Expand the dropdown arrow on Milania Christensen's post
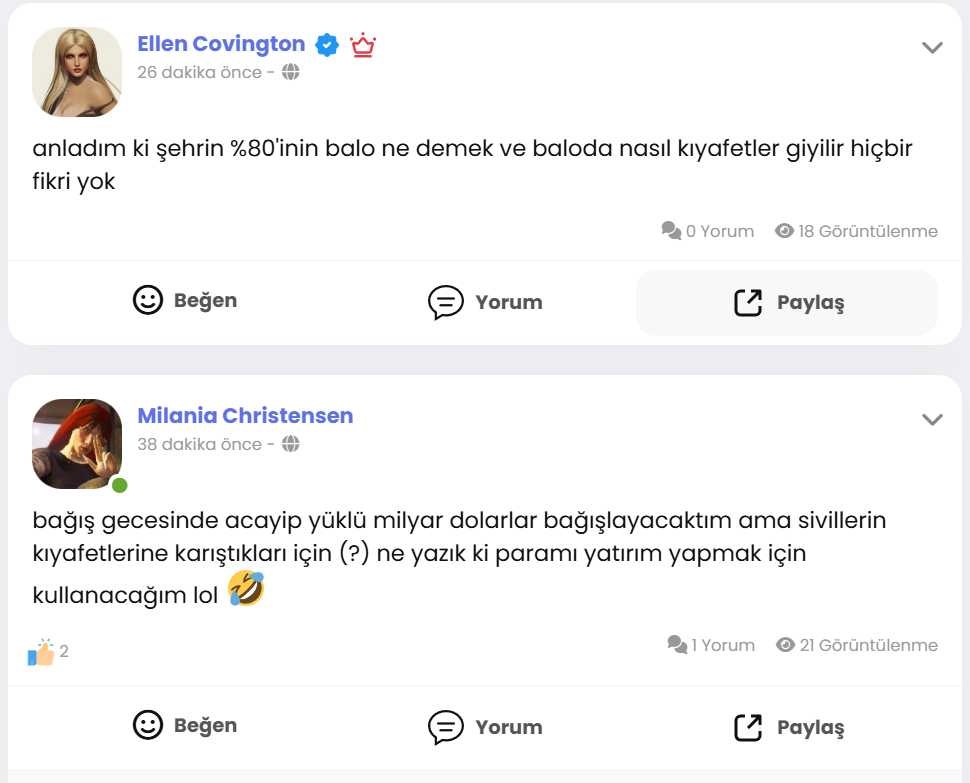 tap(932, 419)
